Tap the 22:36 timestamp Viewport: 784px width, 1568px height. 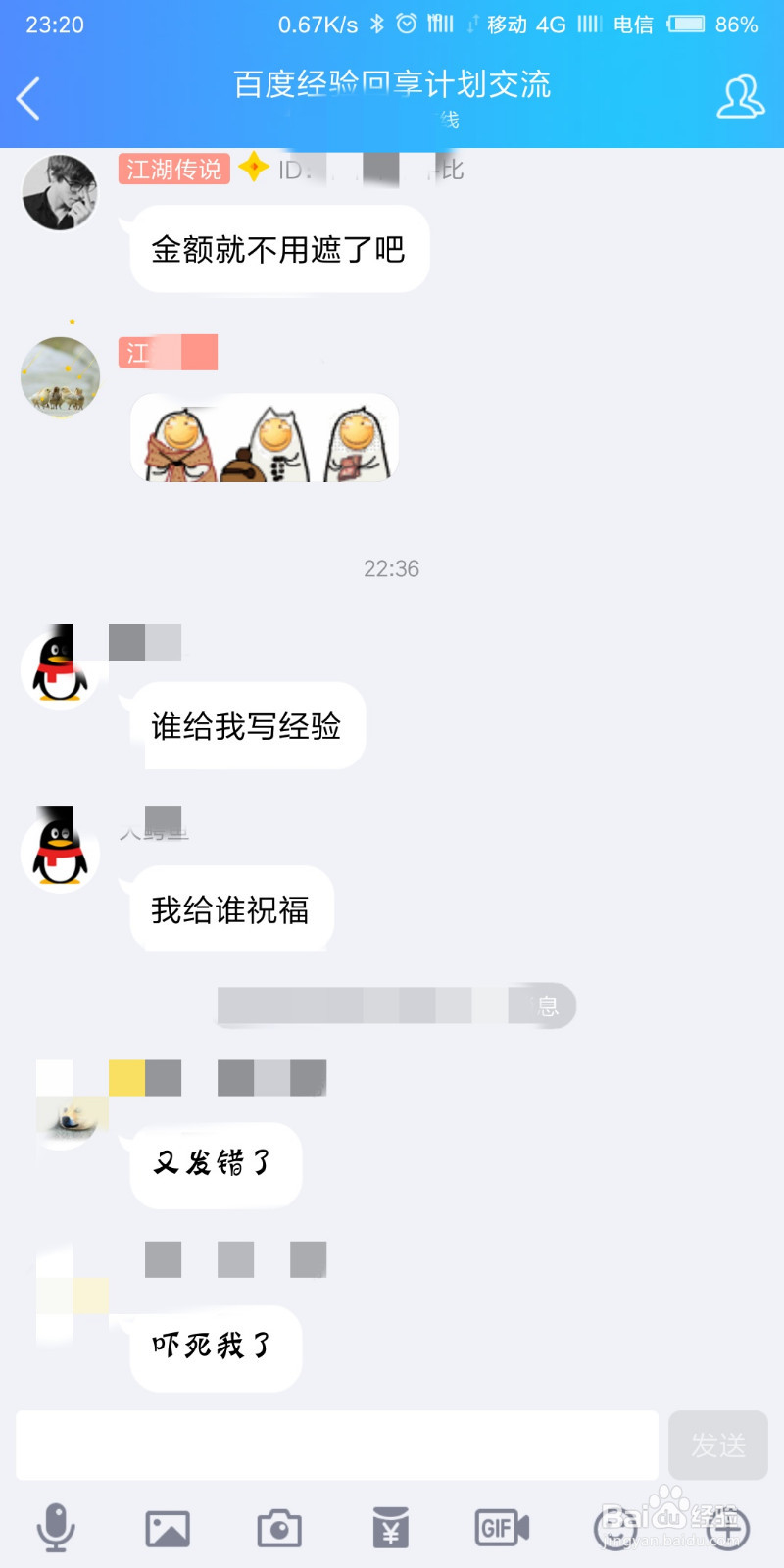tap(391, 568)
